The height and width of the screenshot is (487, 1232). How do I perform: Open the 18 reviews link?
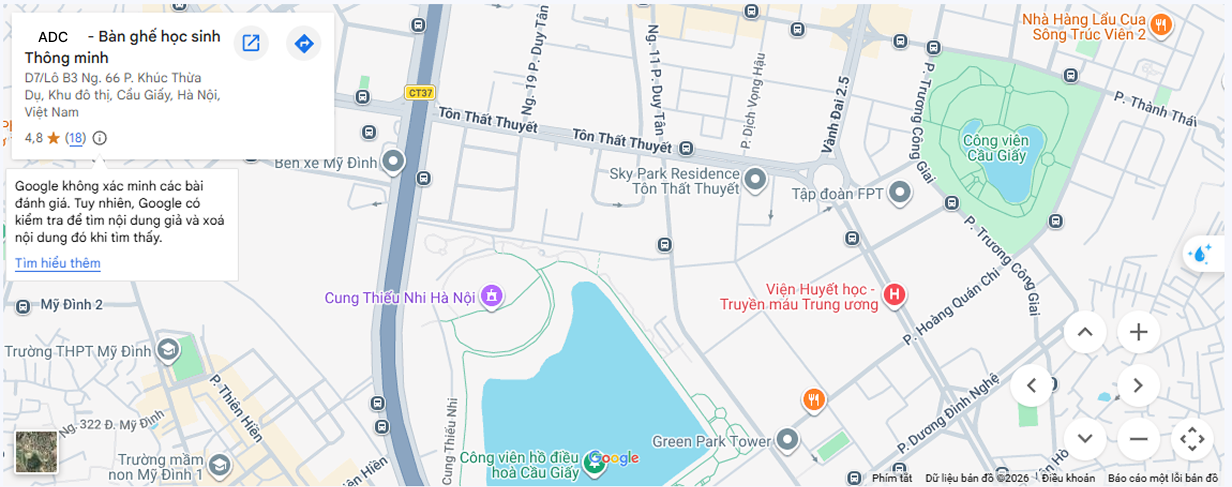(x=75, y=138)
